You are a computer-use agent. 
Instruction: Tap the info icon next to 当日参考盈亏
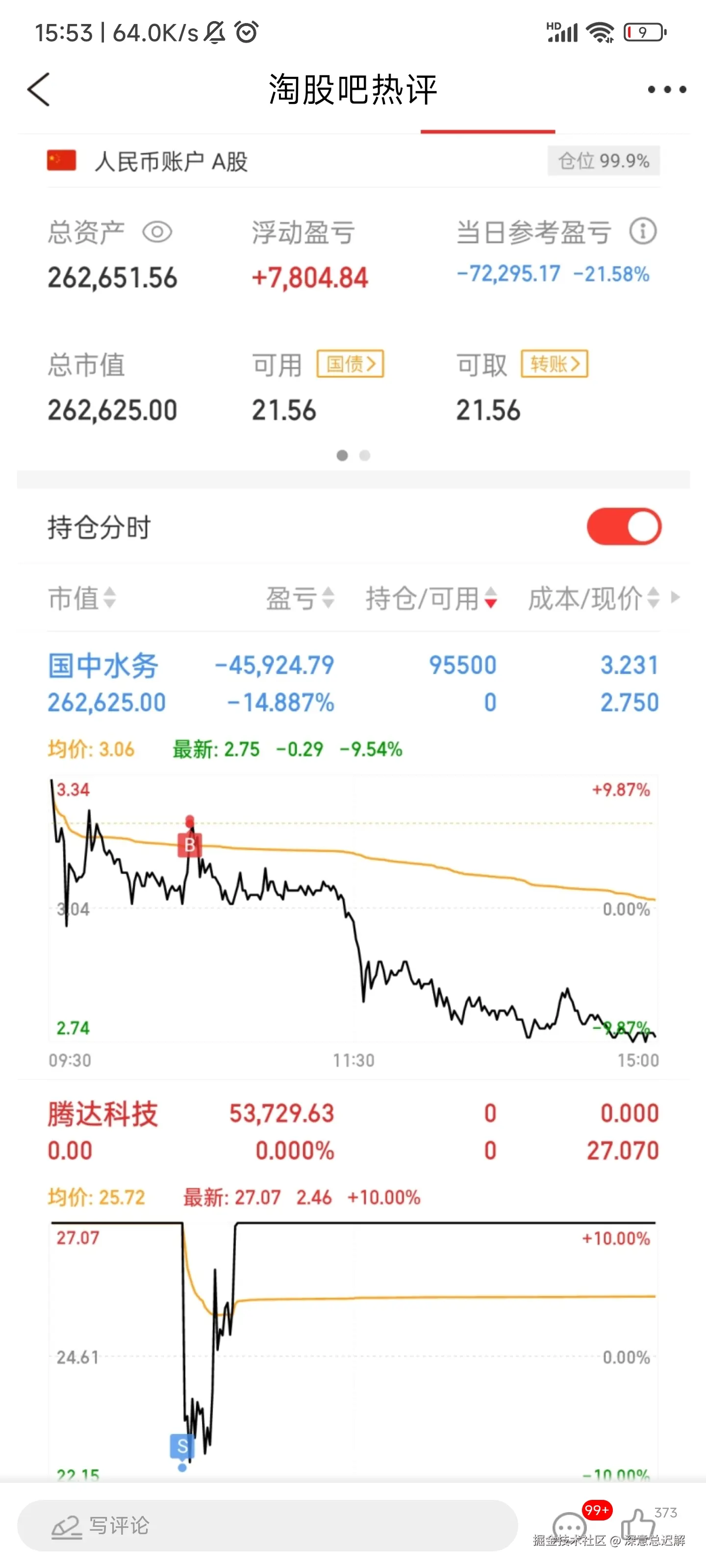pyautogui.click(x=642, y=231)
